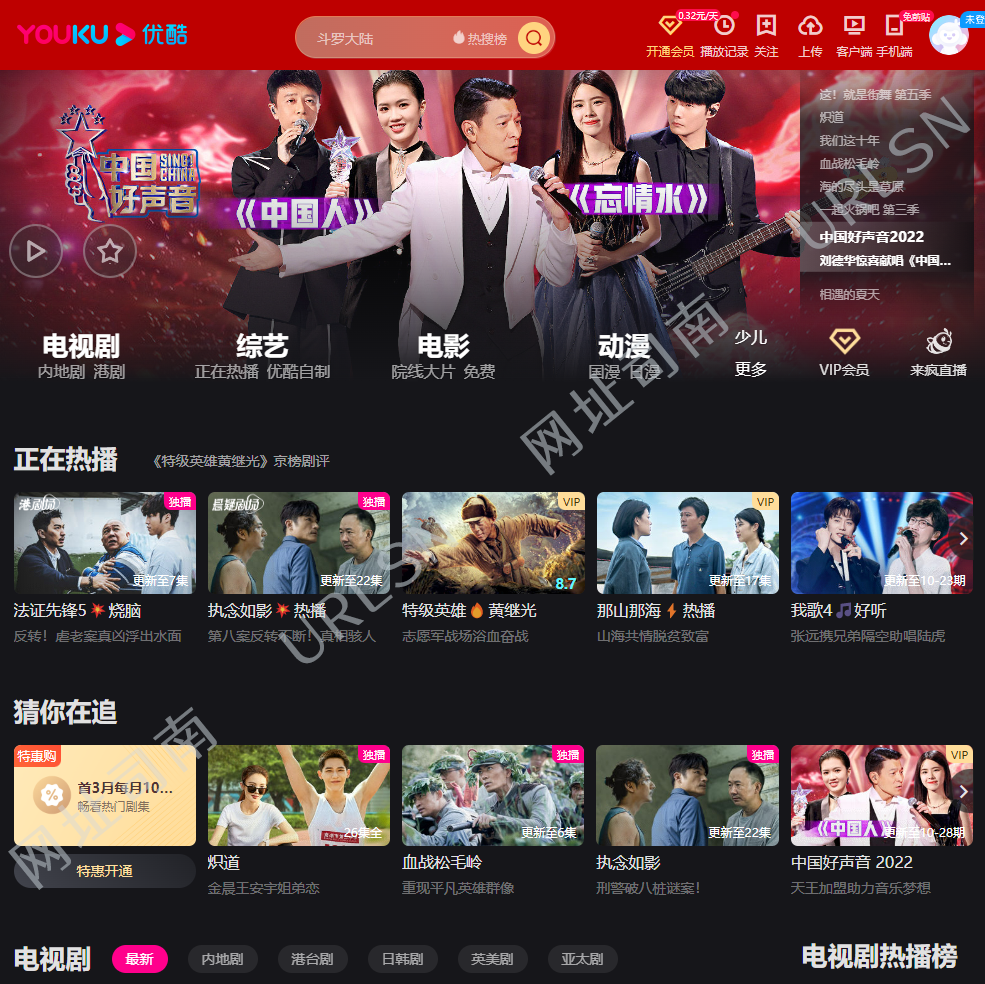Viewport: 985px width, 984px height.
Task: Open 来疯直播 live section
Action: (x=938, y=353)
